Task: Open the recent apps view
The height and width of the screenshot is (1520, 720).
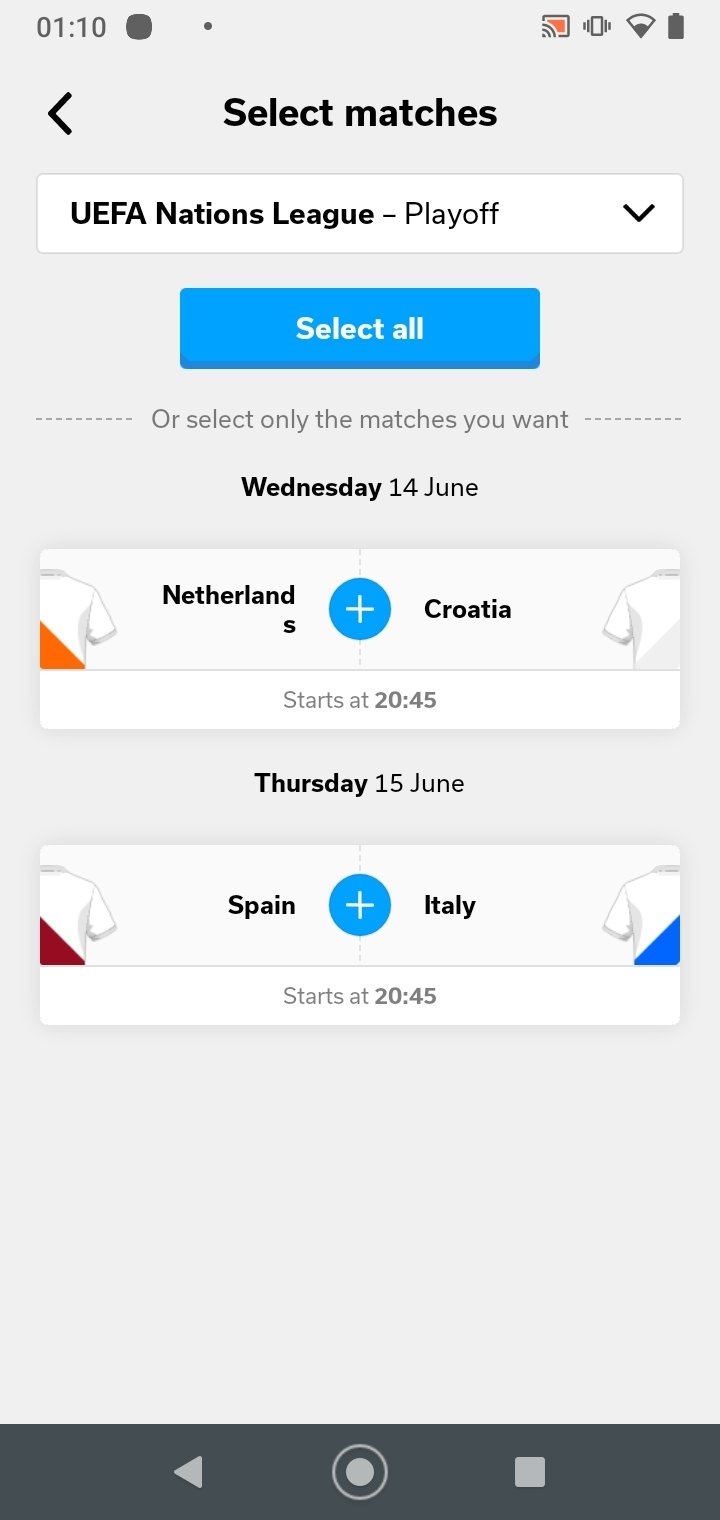Action: [x=530, y=1472]
